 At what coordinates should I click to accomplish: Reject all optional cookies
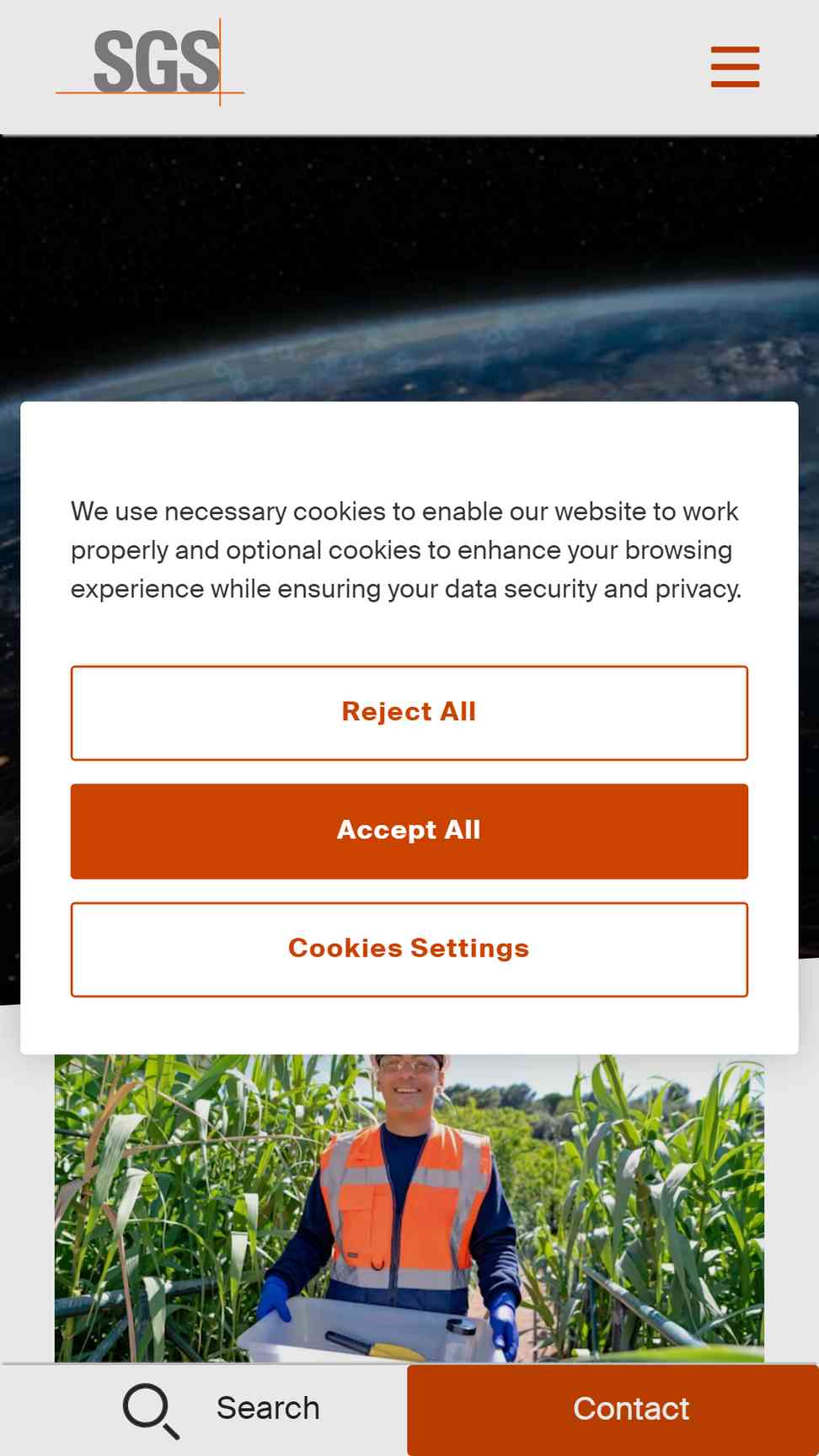coord(409,713)
